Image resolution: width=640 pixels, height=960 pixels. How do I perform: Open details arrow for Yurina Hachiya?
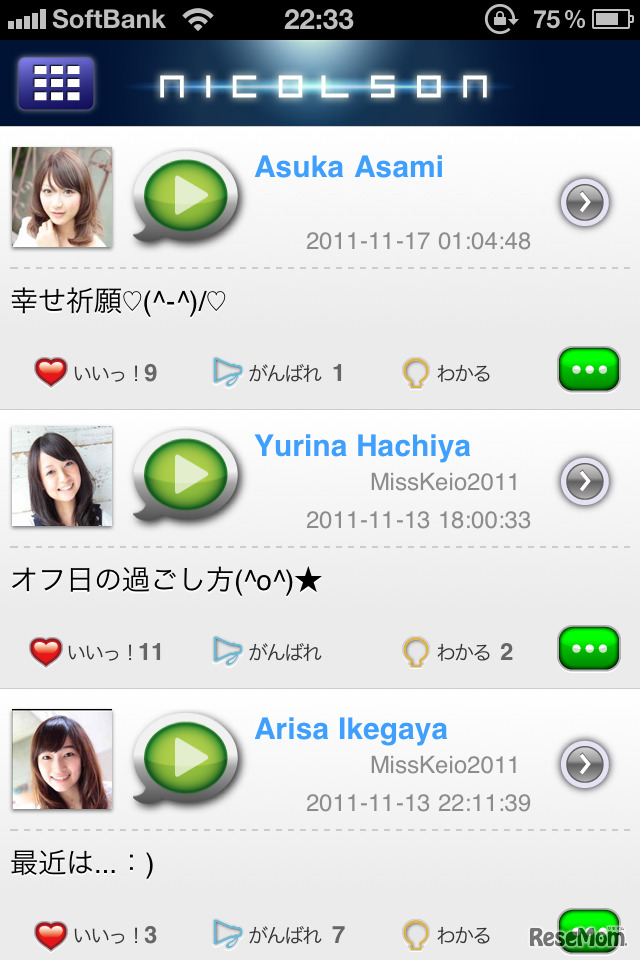click(x=584, y=481)
